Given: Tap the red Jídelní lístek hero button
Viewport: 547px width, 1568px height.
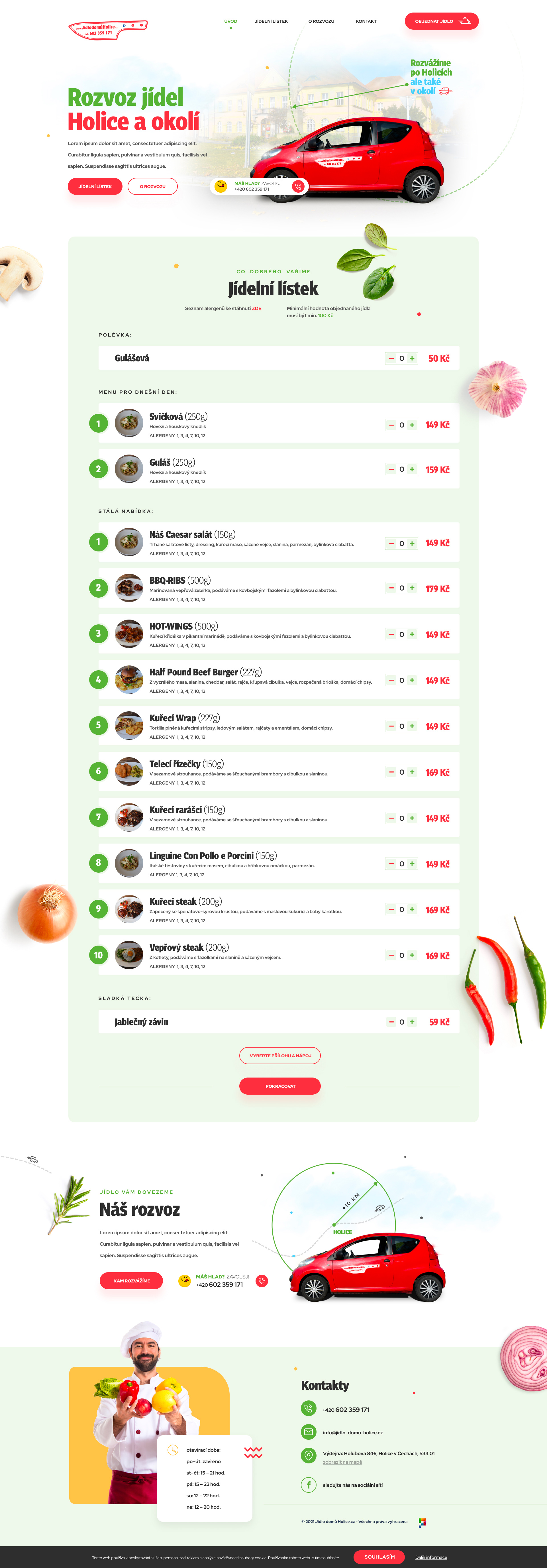Looking at the screenshot, I should coord(95,186).
